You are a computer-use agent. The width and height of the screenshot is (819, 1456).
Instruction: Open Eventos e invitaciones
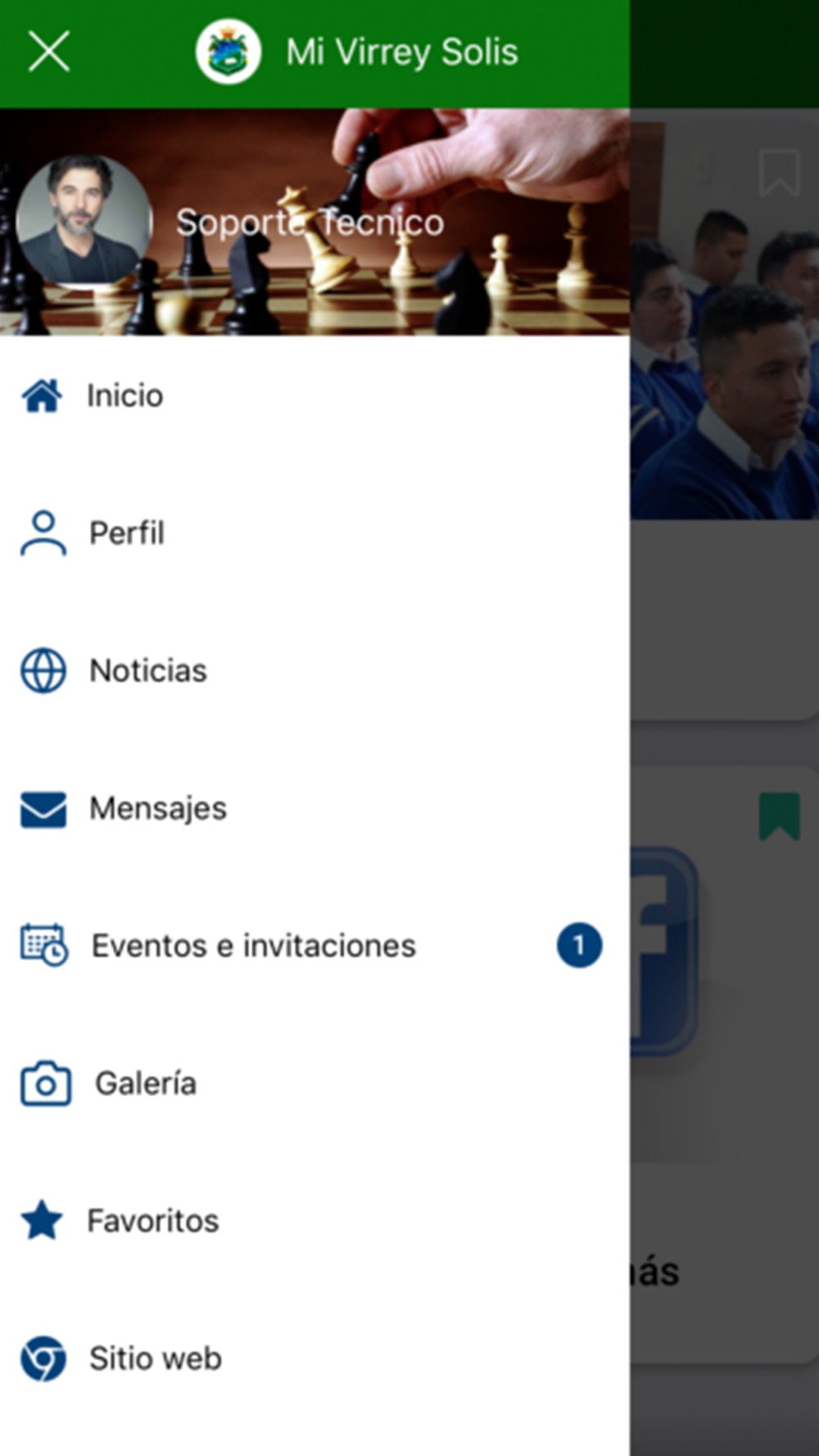point(314,946)
